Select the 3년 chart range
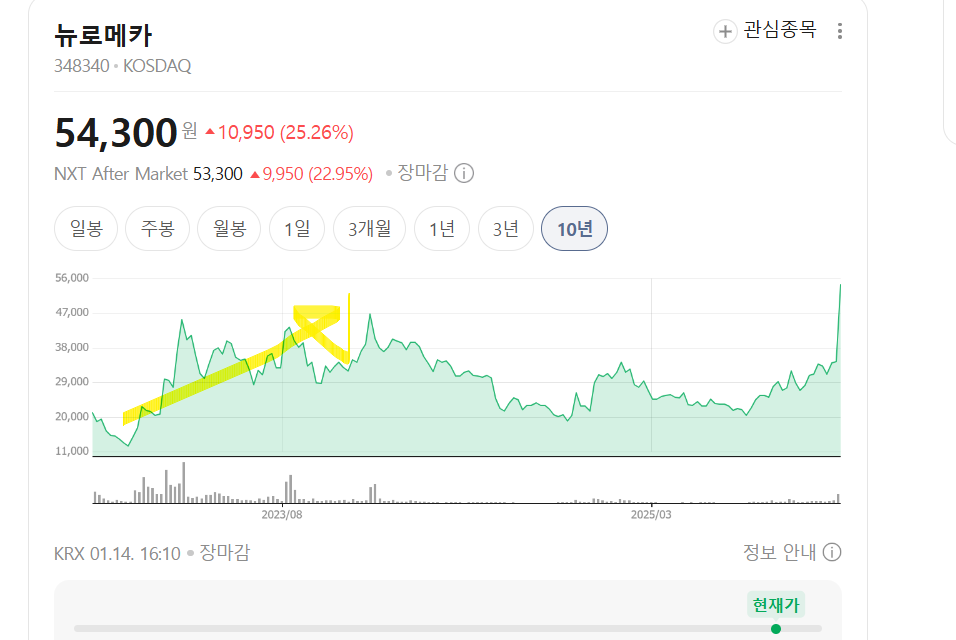This screenshot has width=956, height=640. 506,229
